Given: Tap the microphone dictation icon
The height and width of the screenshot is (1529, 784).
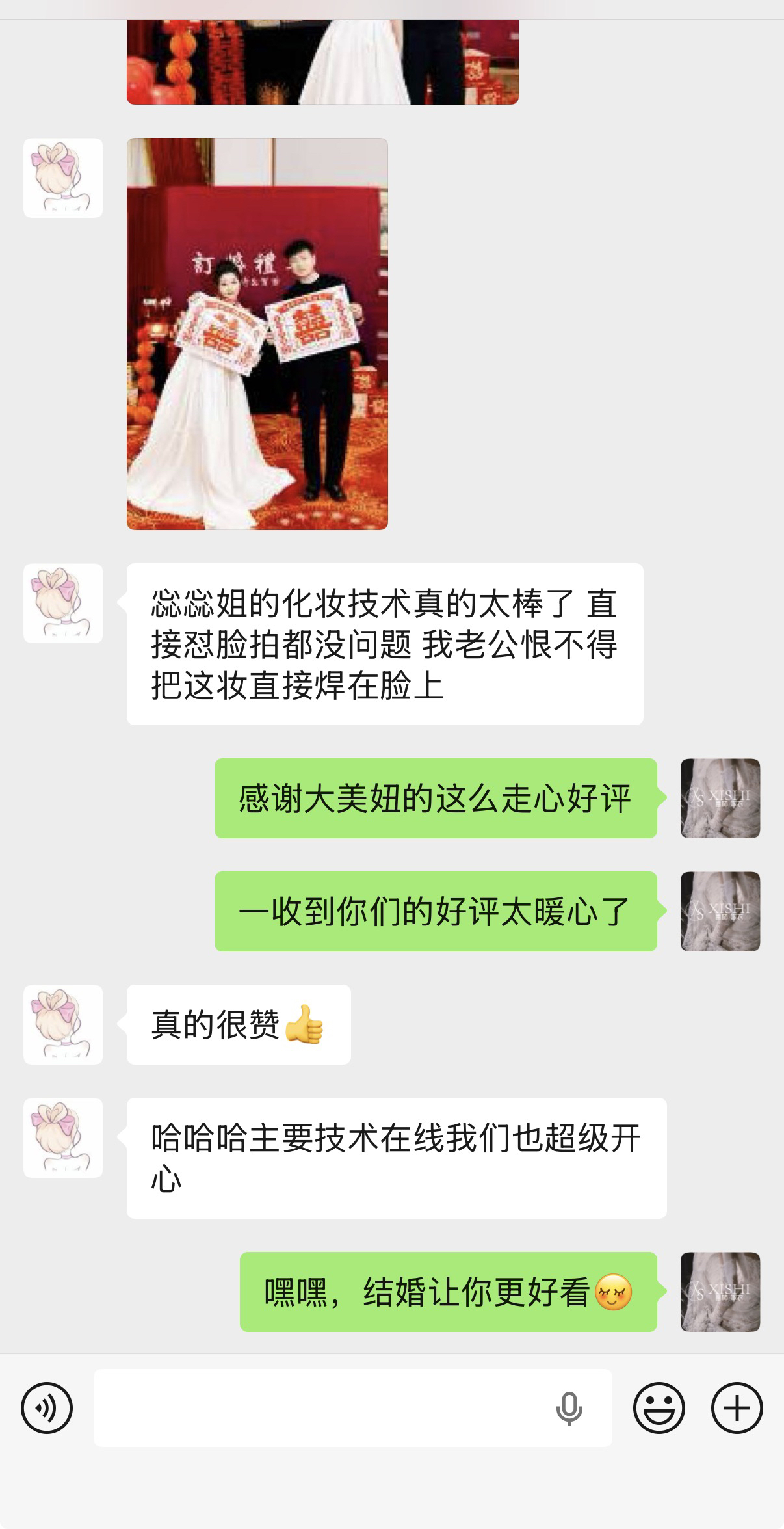Looking at the screenshot, I should 569,1408.
